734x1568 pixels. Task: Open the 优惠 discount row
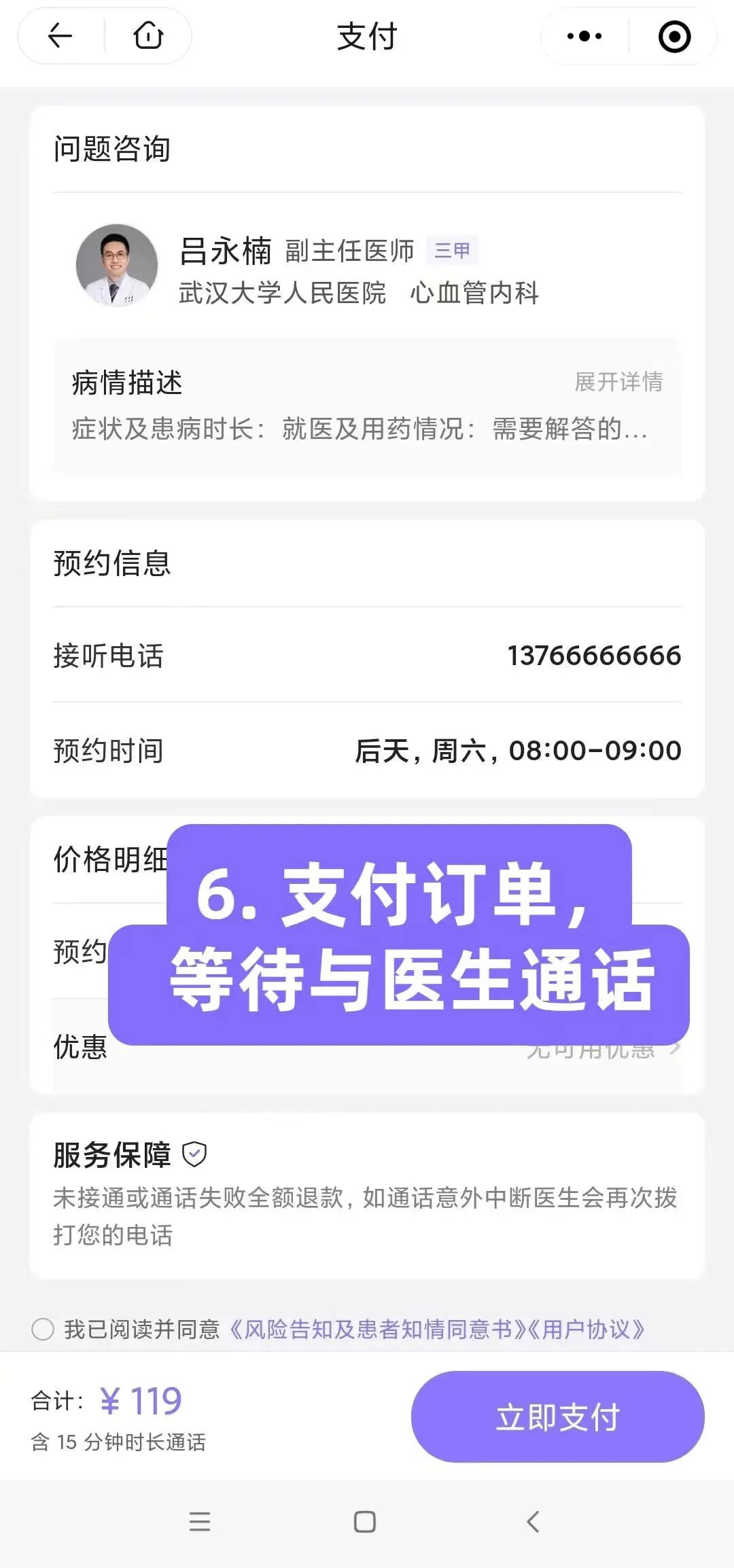coord(367,1047)
